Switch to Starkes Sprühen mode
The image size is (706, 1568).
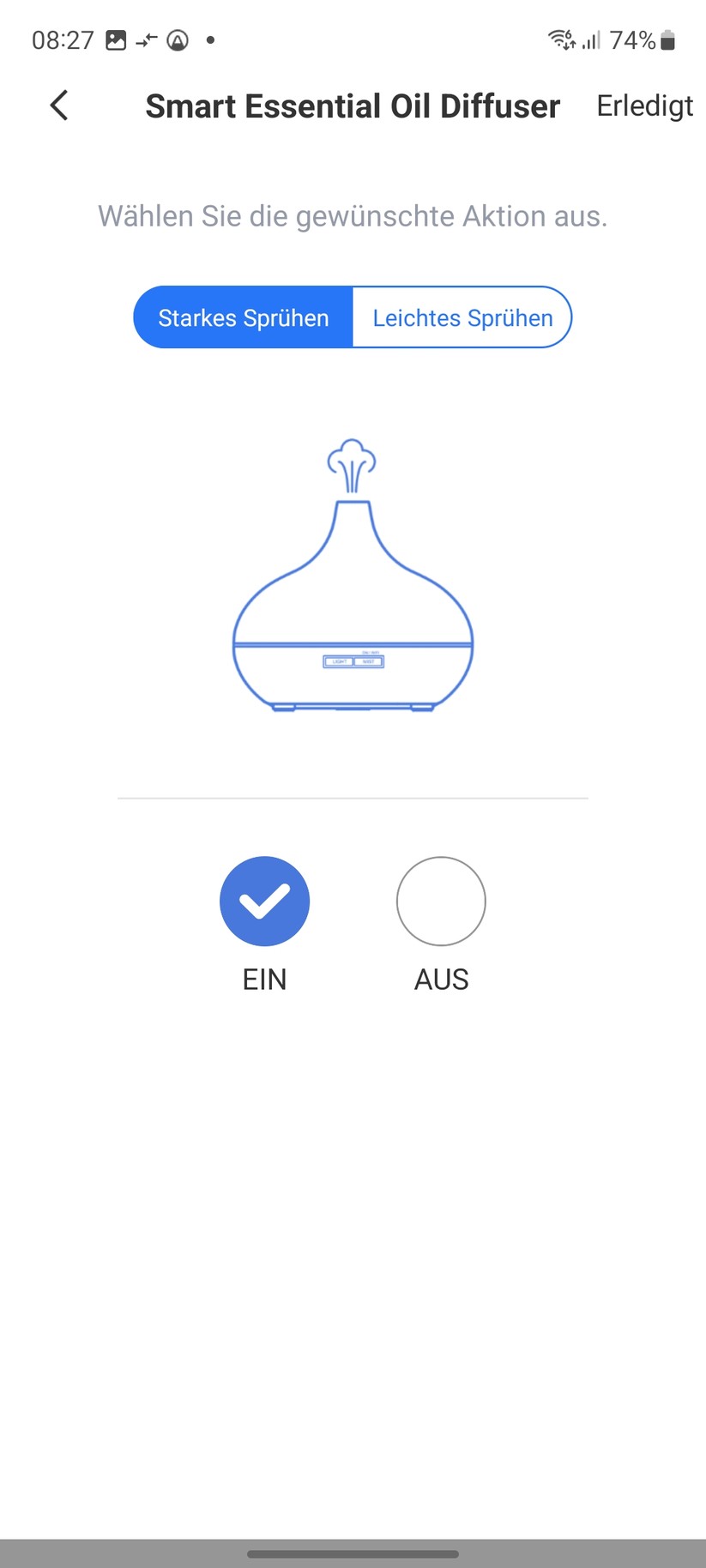[243, 317]
